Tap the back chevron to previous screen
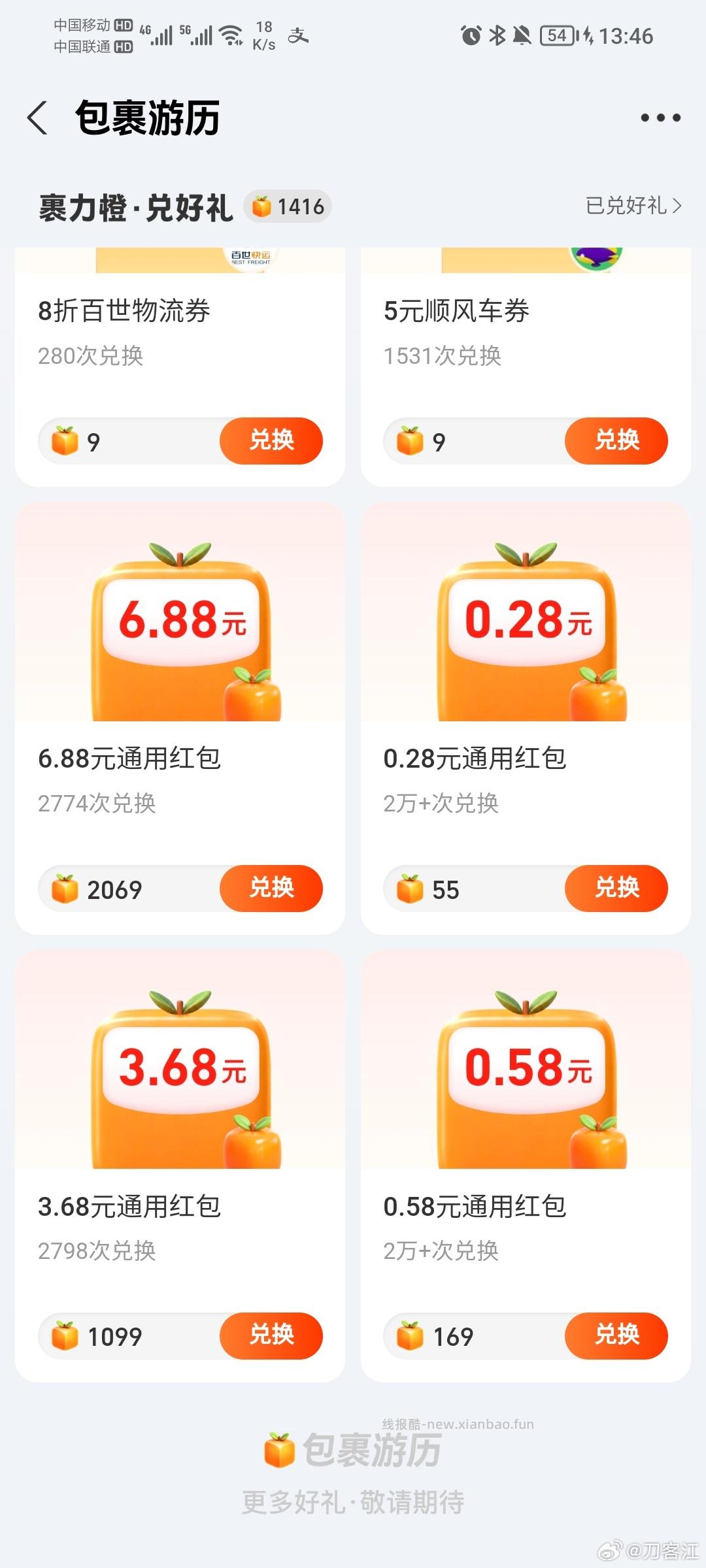The image size is (706, 1568). coord(37,118)
